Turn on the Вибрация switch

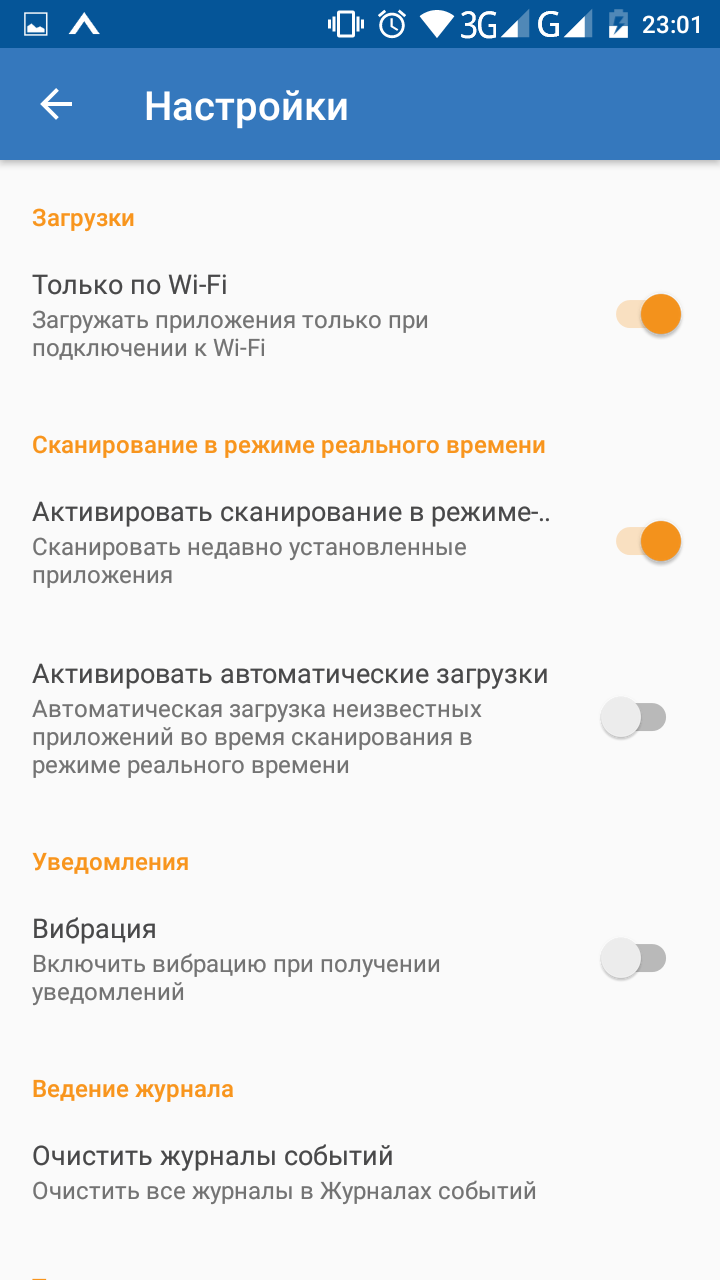tap(634, 959)
